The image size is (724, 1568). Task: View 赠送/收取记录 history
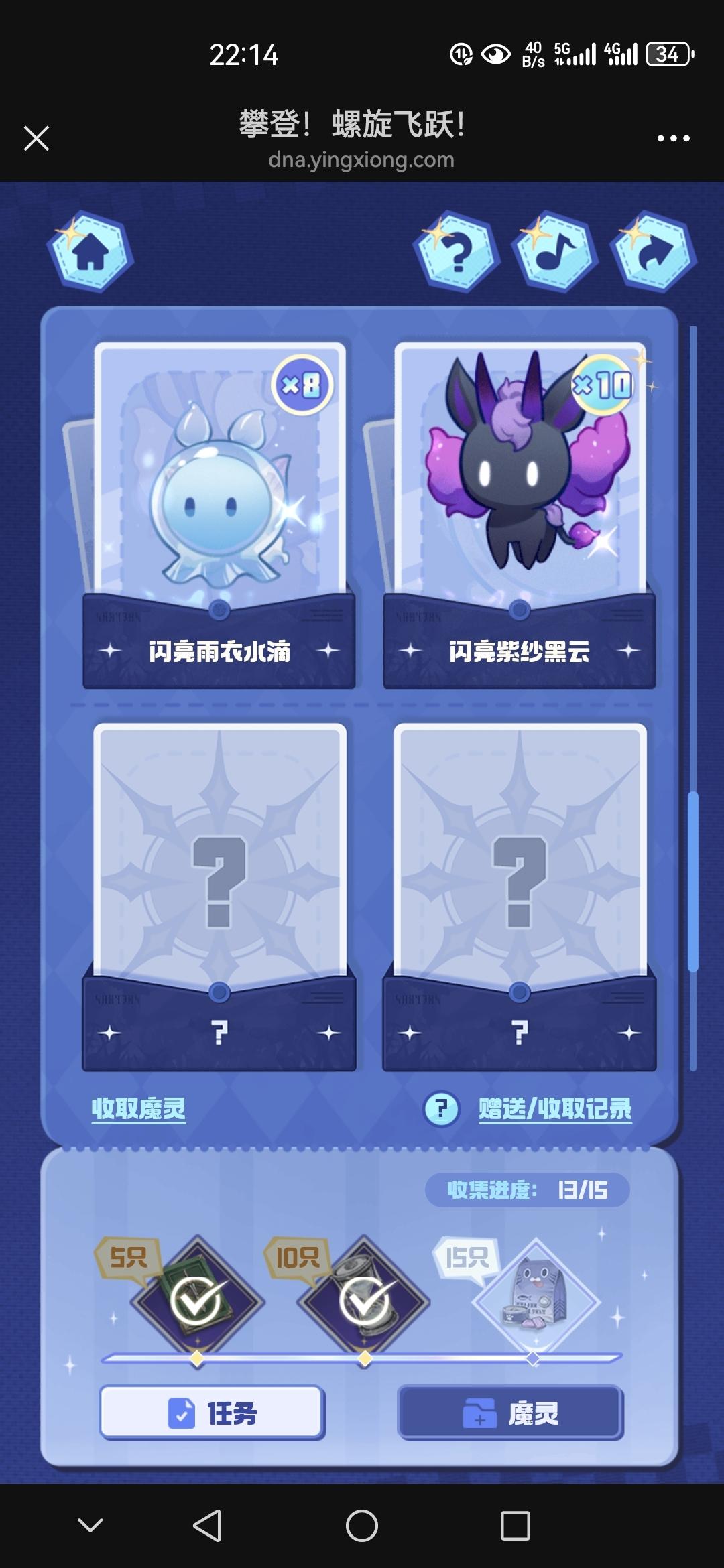tap(555, 1109)
